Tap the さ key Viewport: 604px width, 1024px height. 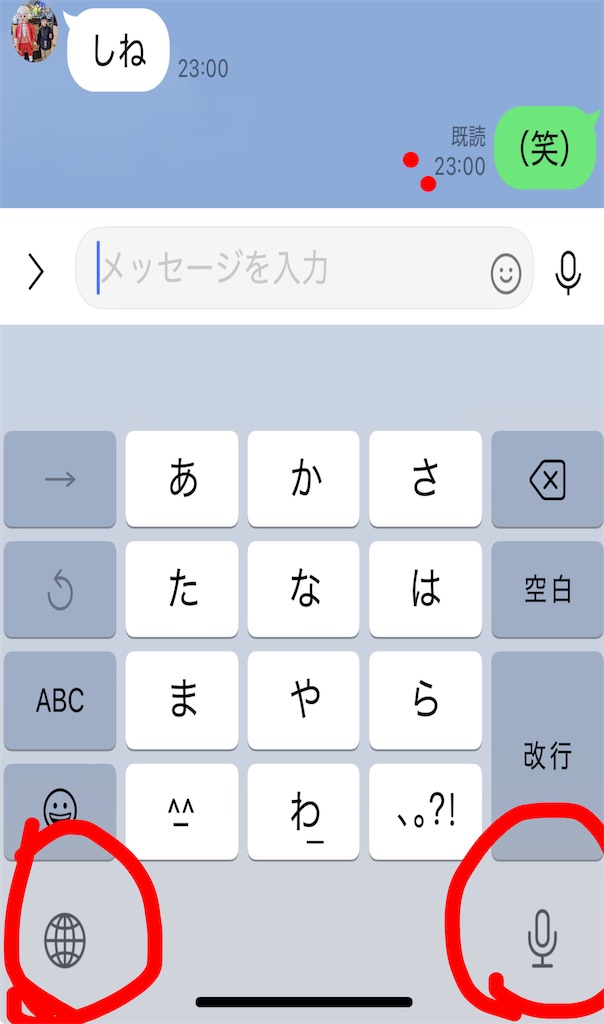[426, 480]
